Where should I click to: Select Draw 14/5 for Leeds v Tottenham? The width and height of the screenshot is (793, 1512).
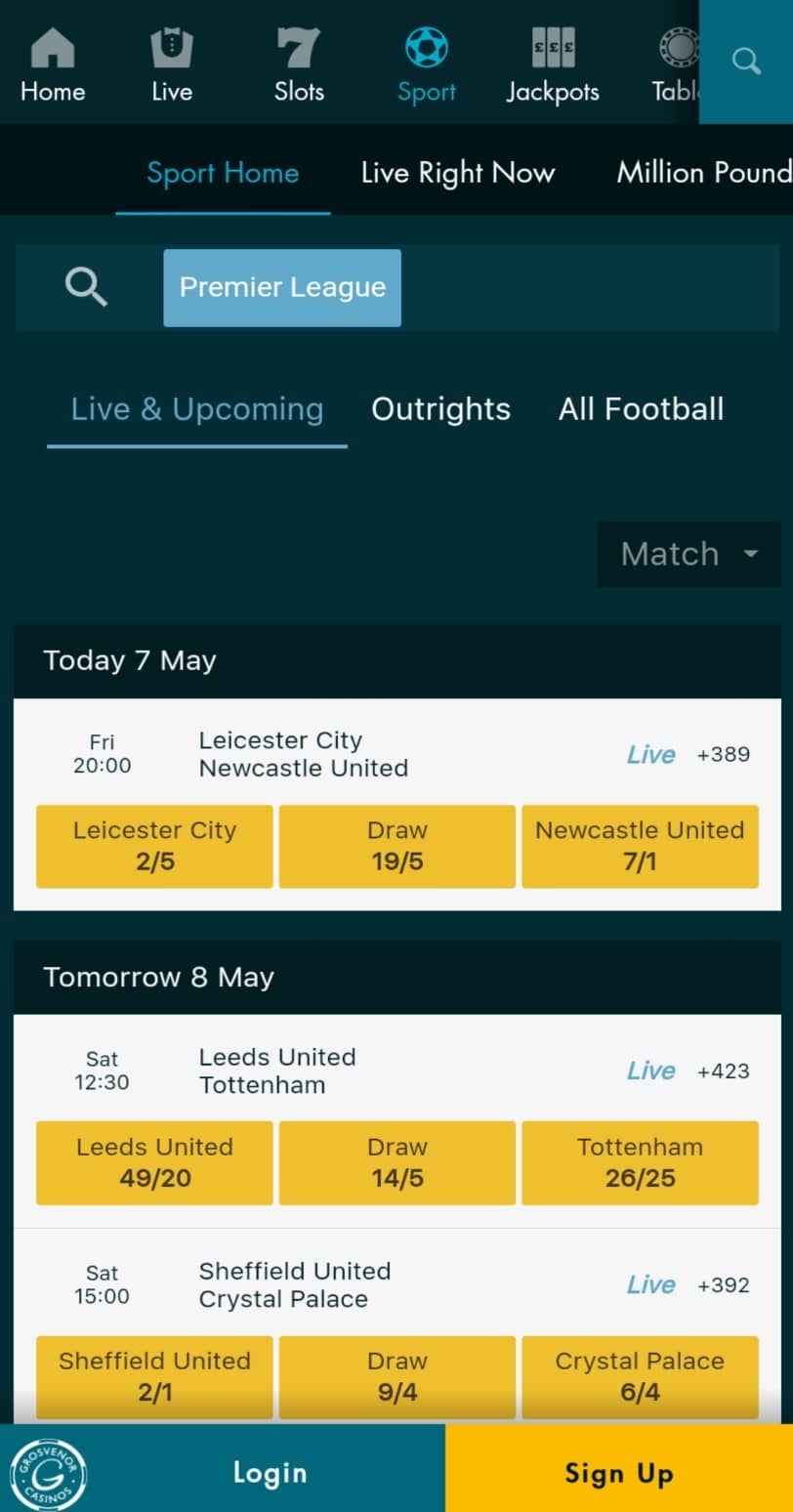396,1162
